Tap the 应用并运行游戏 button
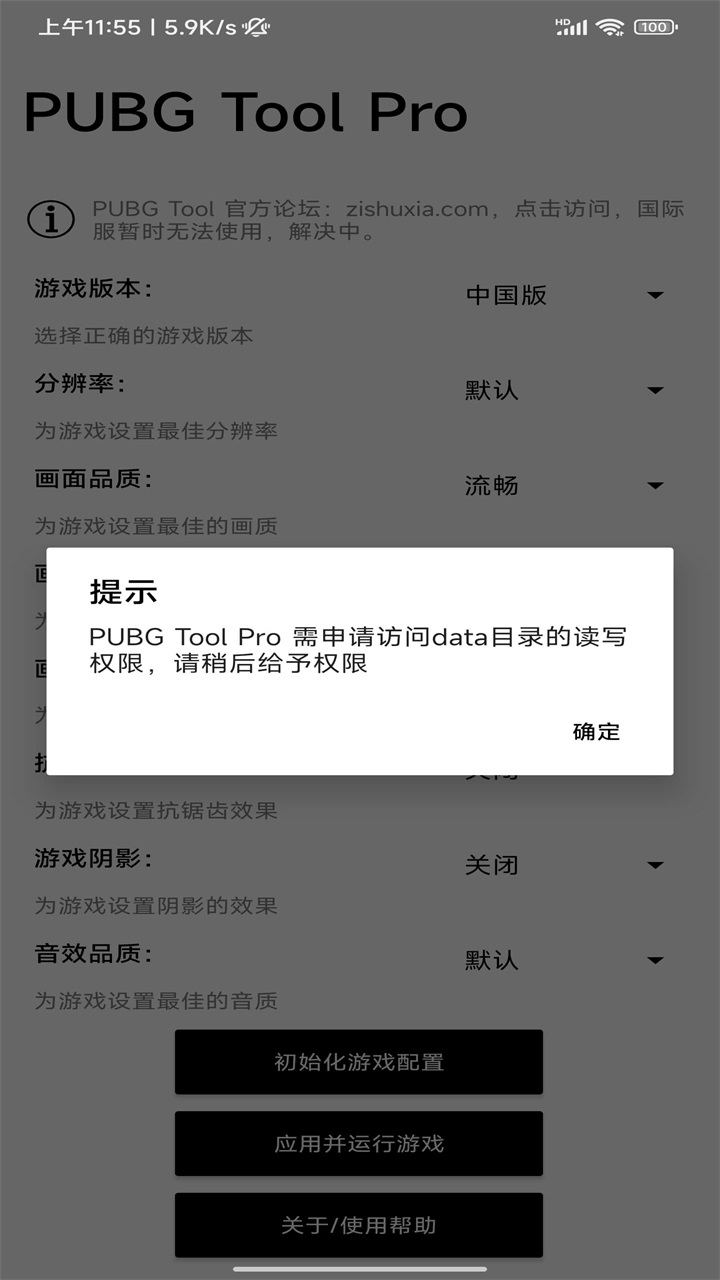Image resolution: width=720 pixels, height=1280 pixels. click(358, 1143)
